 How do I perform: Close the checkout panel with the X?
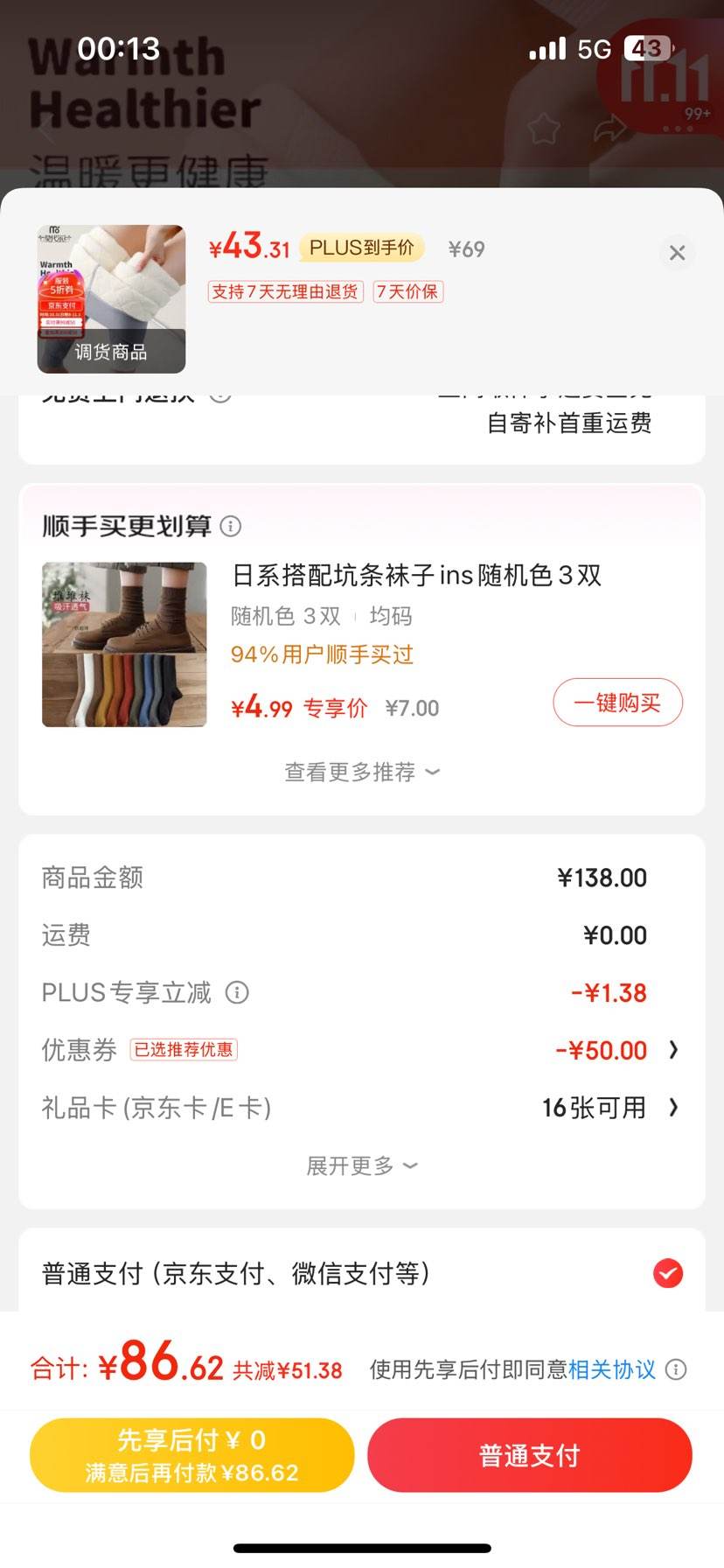coord(677,252)
